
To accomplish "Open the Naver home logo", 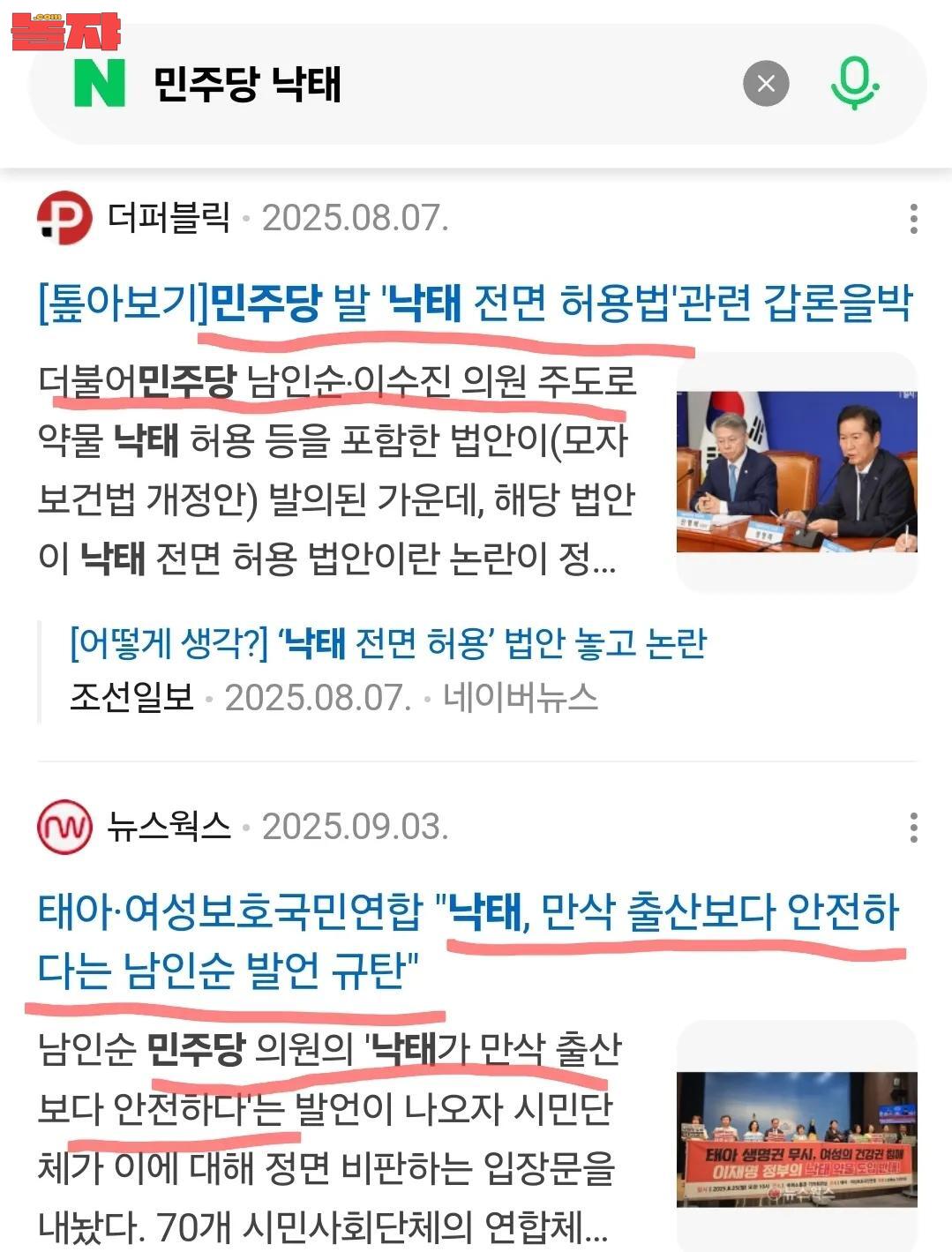I will [x=100, y=84].
